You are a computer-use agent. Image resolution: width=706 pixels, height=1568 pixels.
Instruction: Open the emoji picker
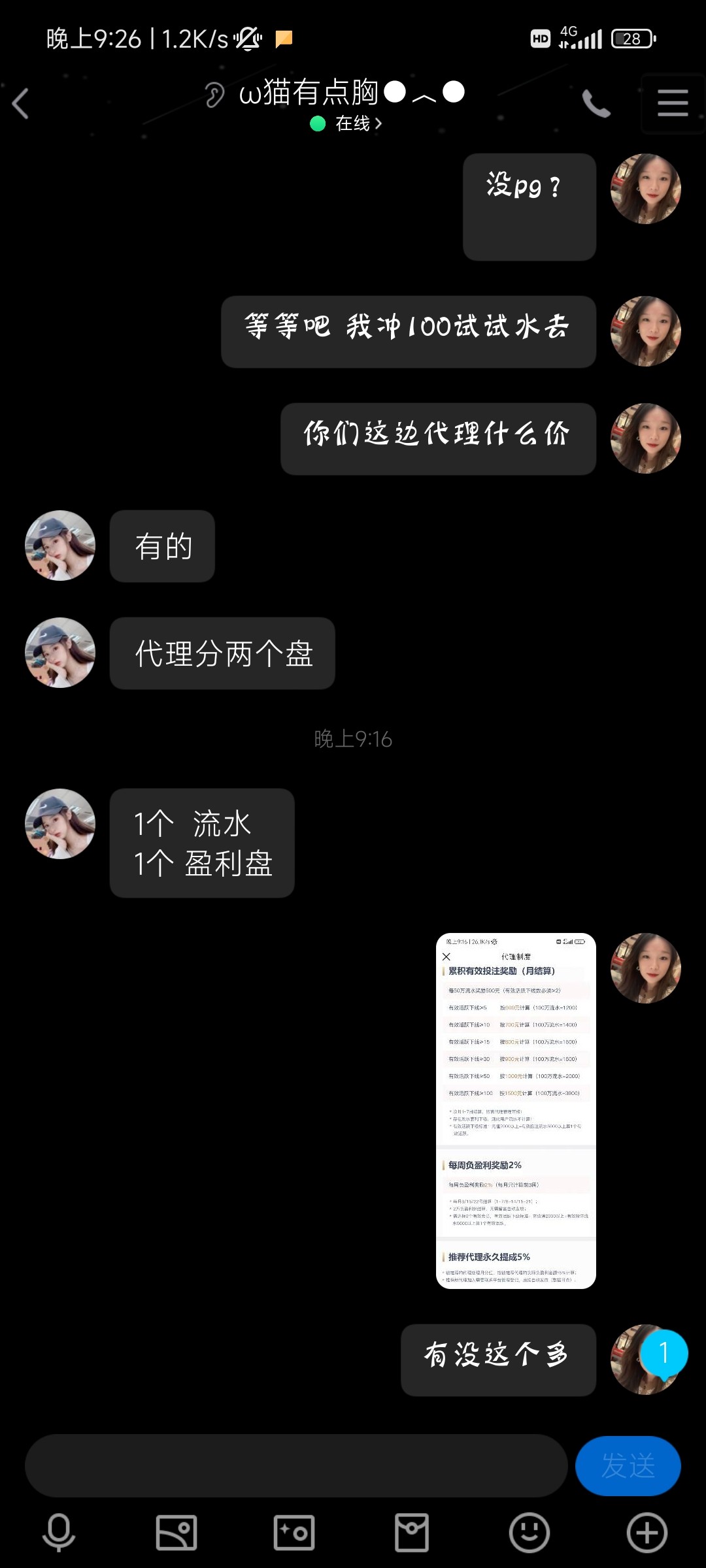[529, 1532]
